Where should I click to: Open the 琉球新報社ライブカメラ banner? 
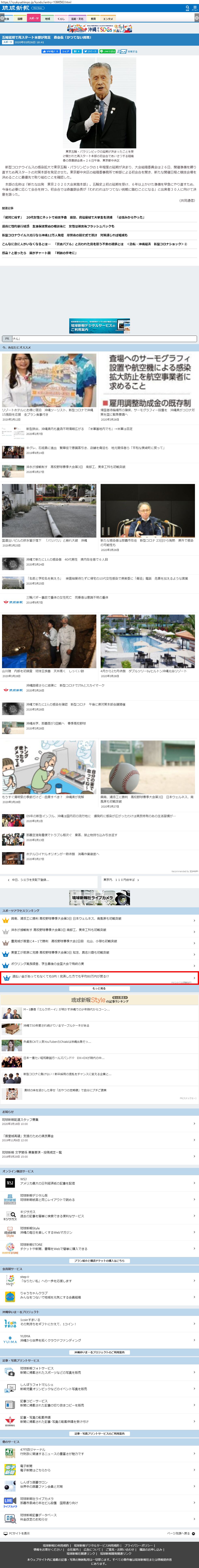100,898
